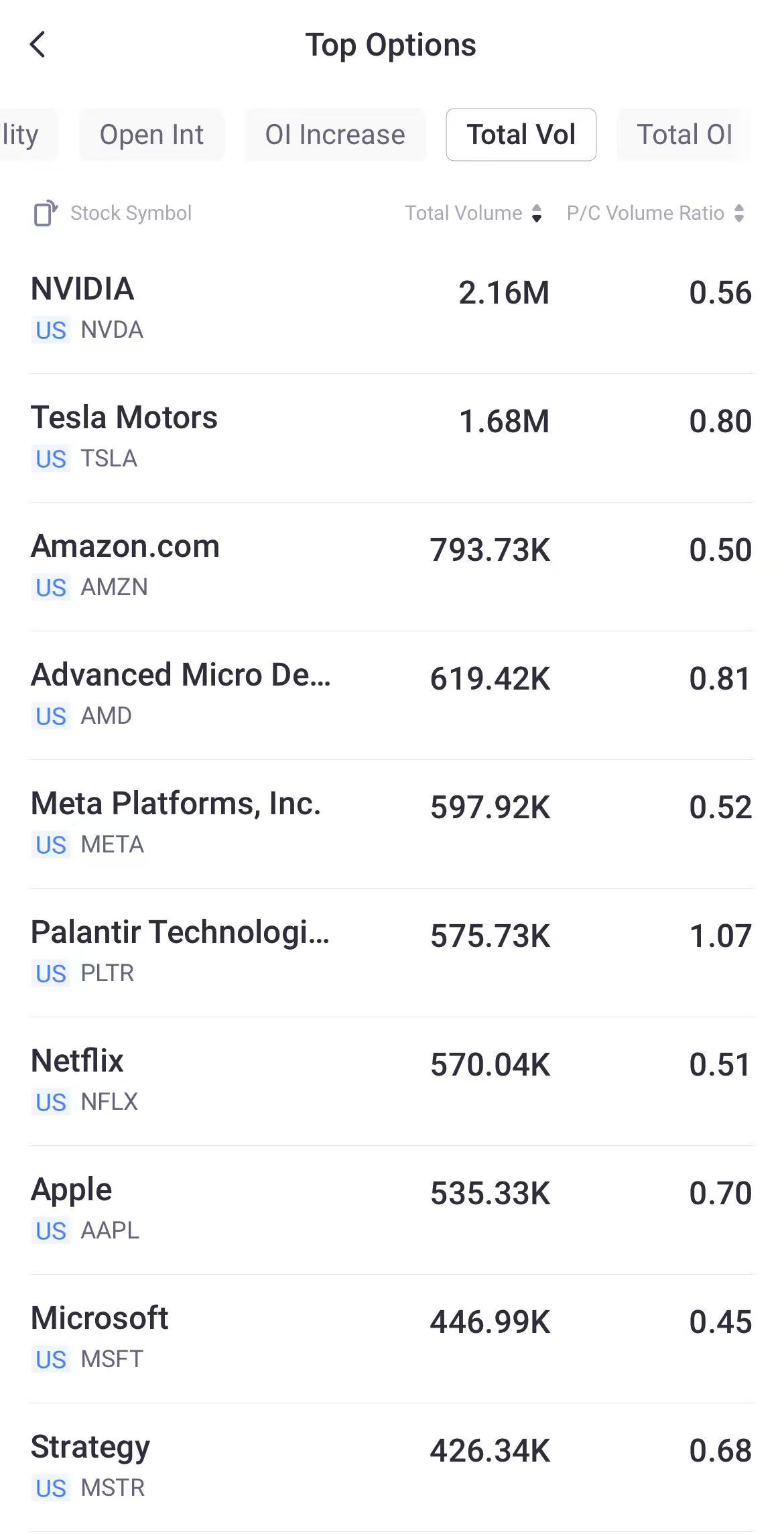Screen dimensions: 784x1534
Task: Switch to the Total OI tab
Action: point(684,135)
